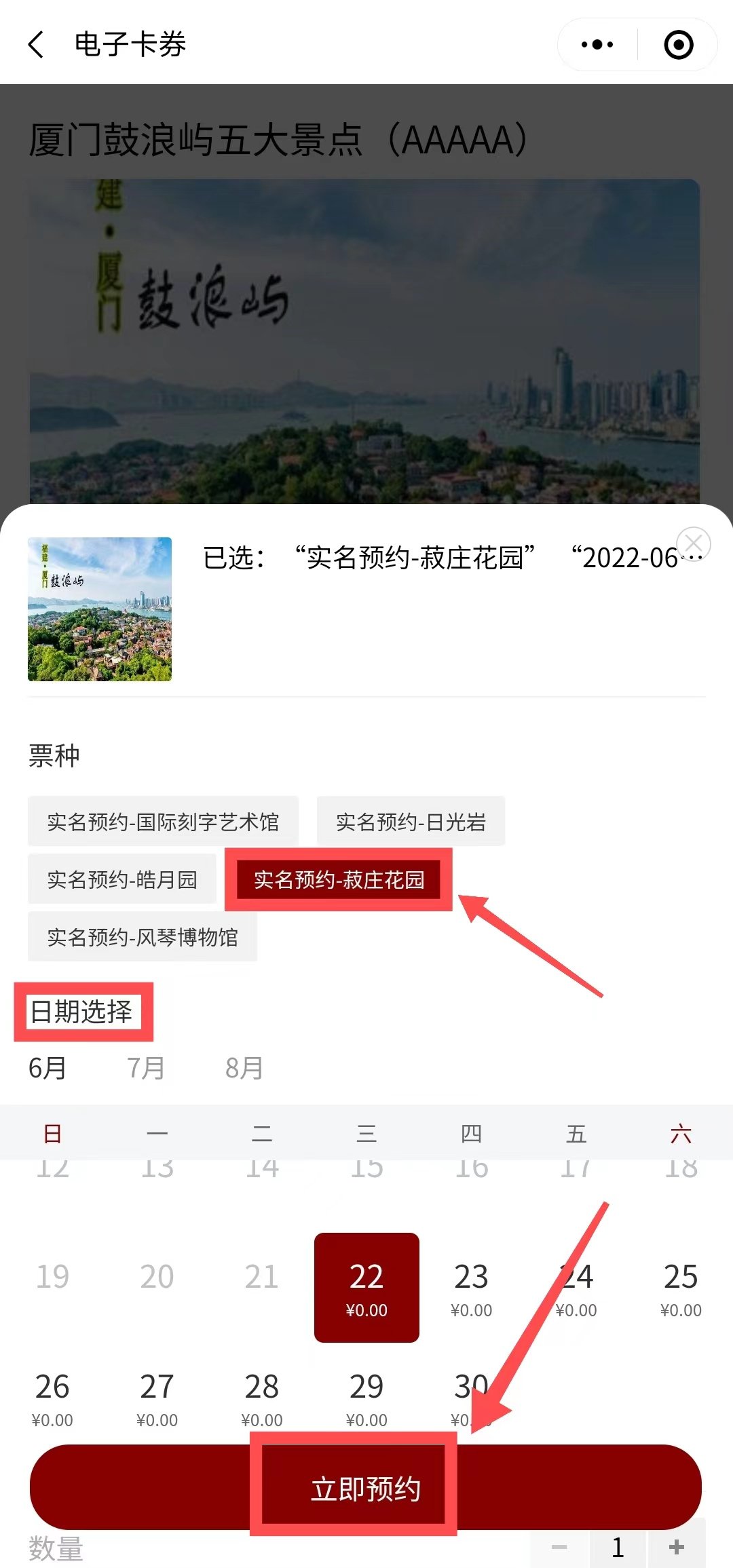Go back from 电子卡券 page

click(x=37, y=45)
